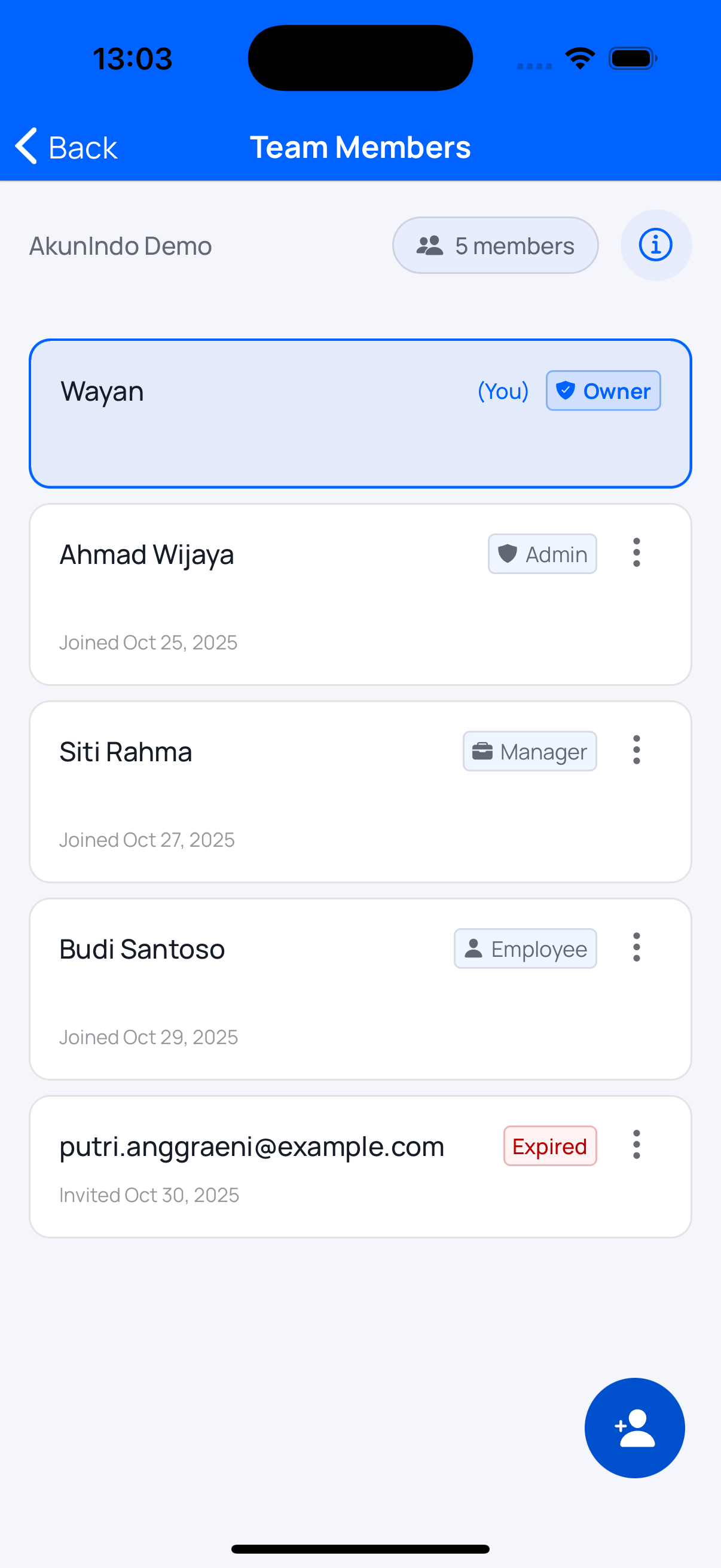The width and height of the screenshot is (721, 1568).
Task: Open the options menu for Siti Rahma
Action: [x=636, y=751]
